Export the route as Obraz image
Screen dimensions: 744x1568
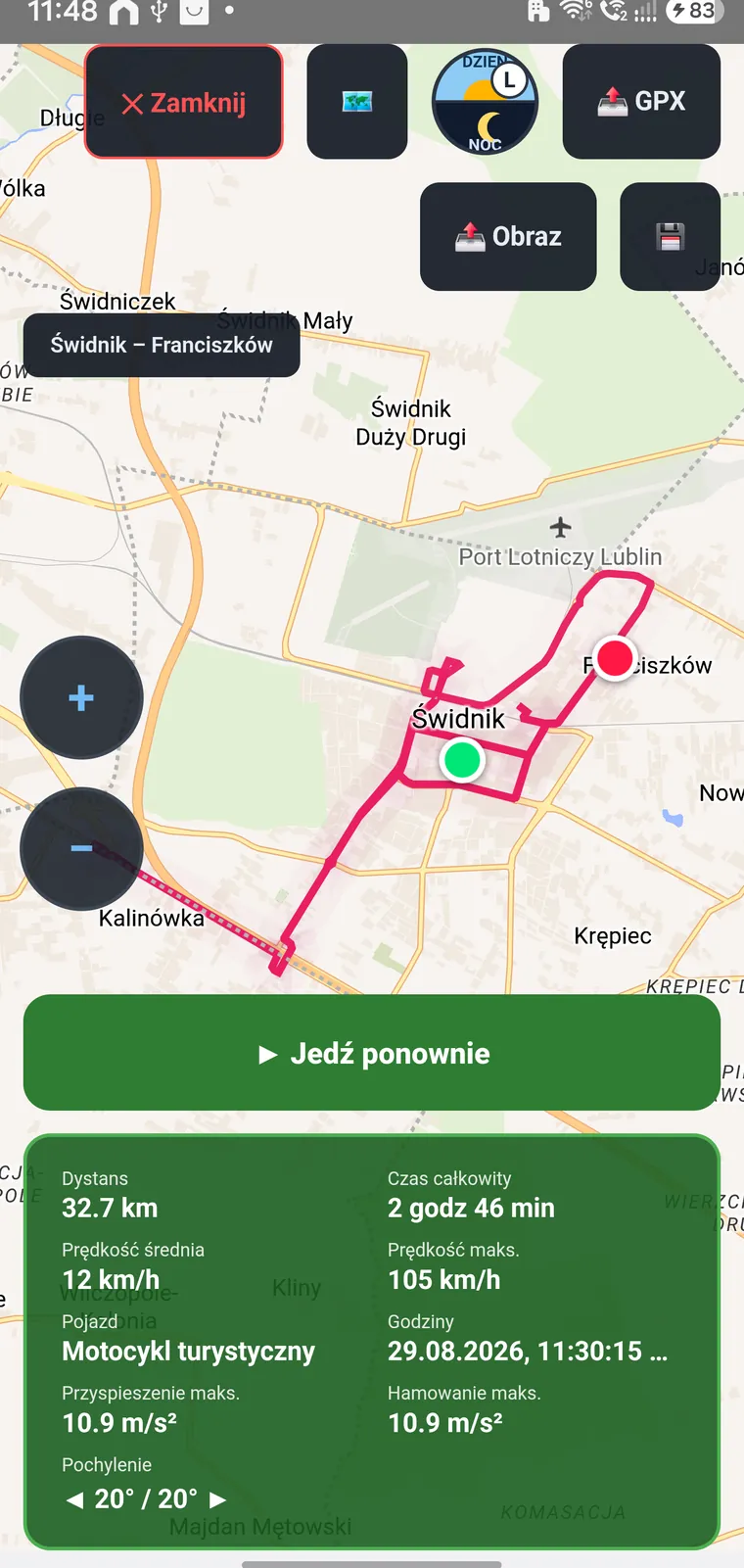point(508,237)
